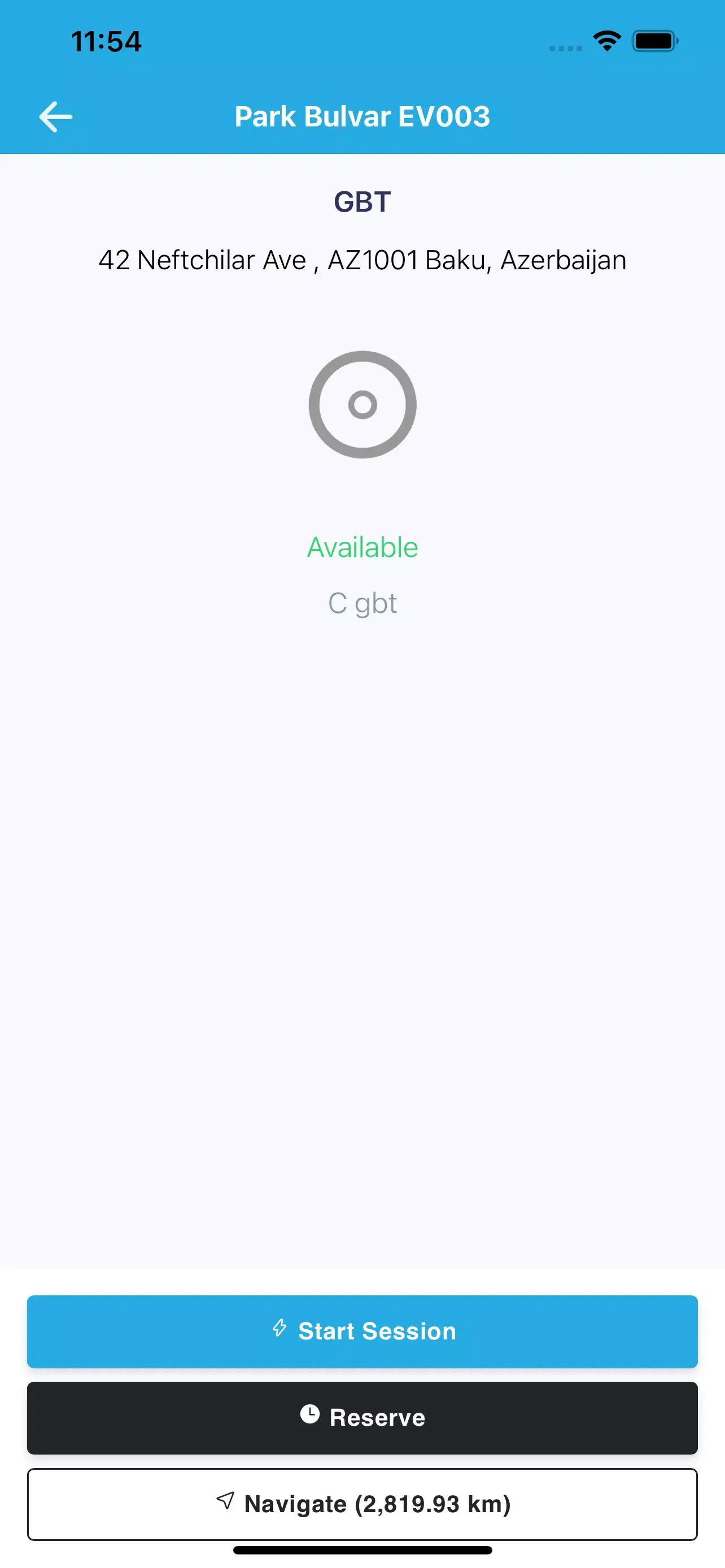
Task: Select the charging connector icon
Action: point(363,404)
